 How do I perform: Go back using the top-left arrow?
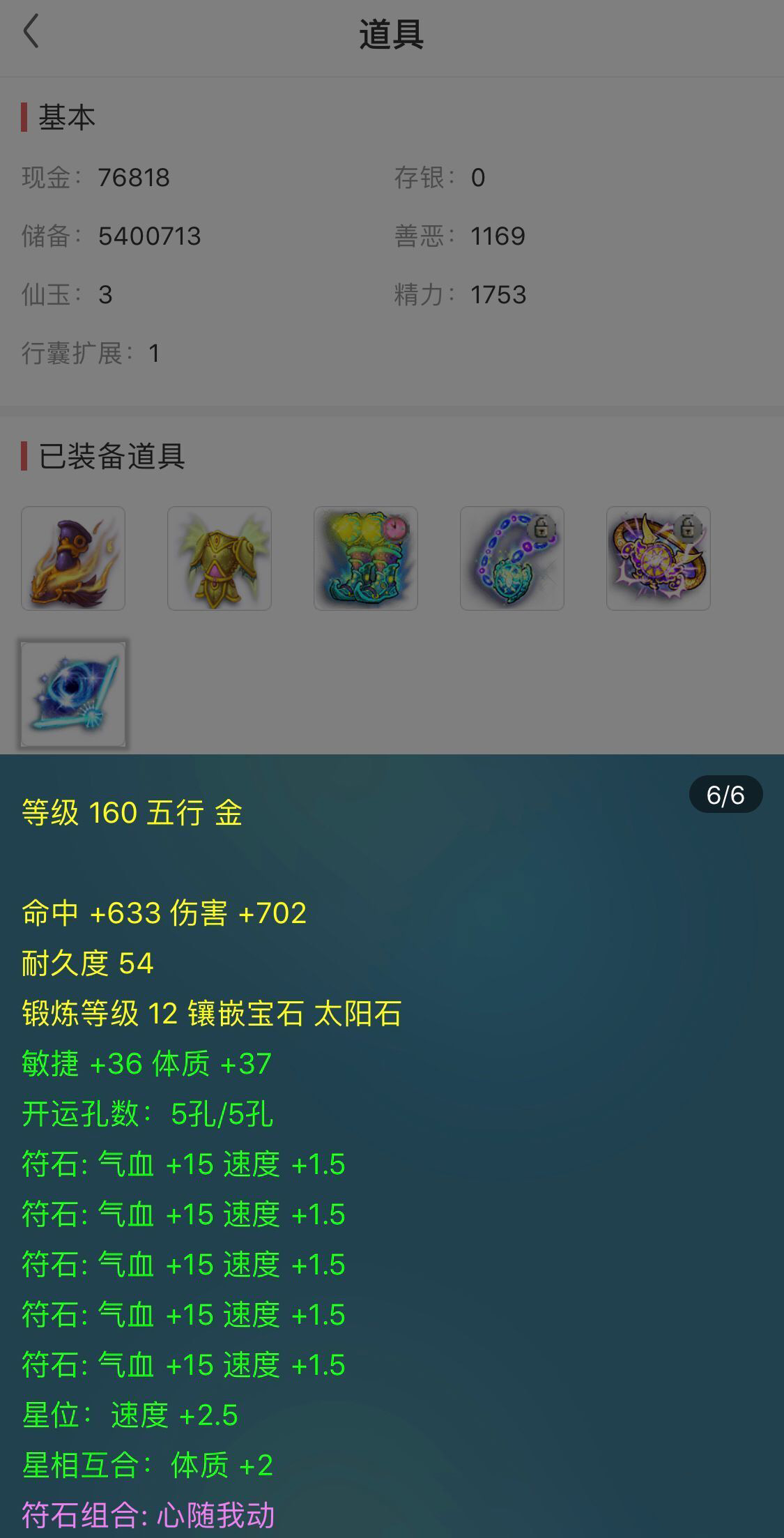(x=31, y=33)
